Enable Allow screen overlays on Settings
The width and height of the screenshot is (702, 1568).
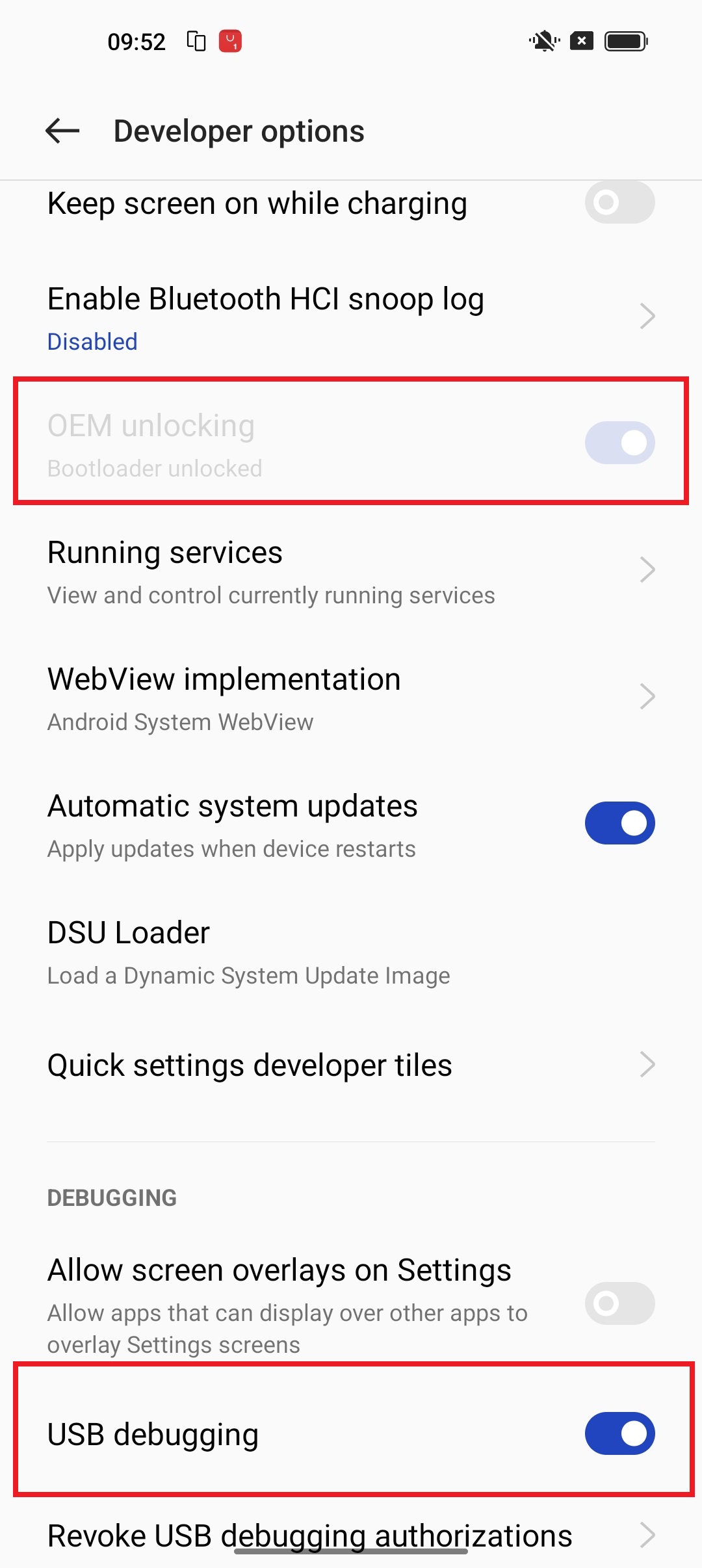pyautogui.click(x=619, y=1303)
